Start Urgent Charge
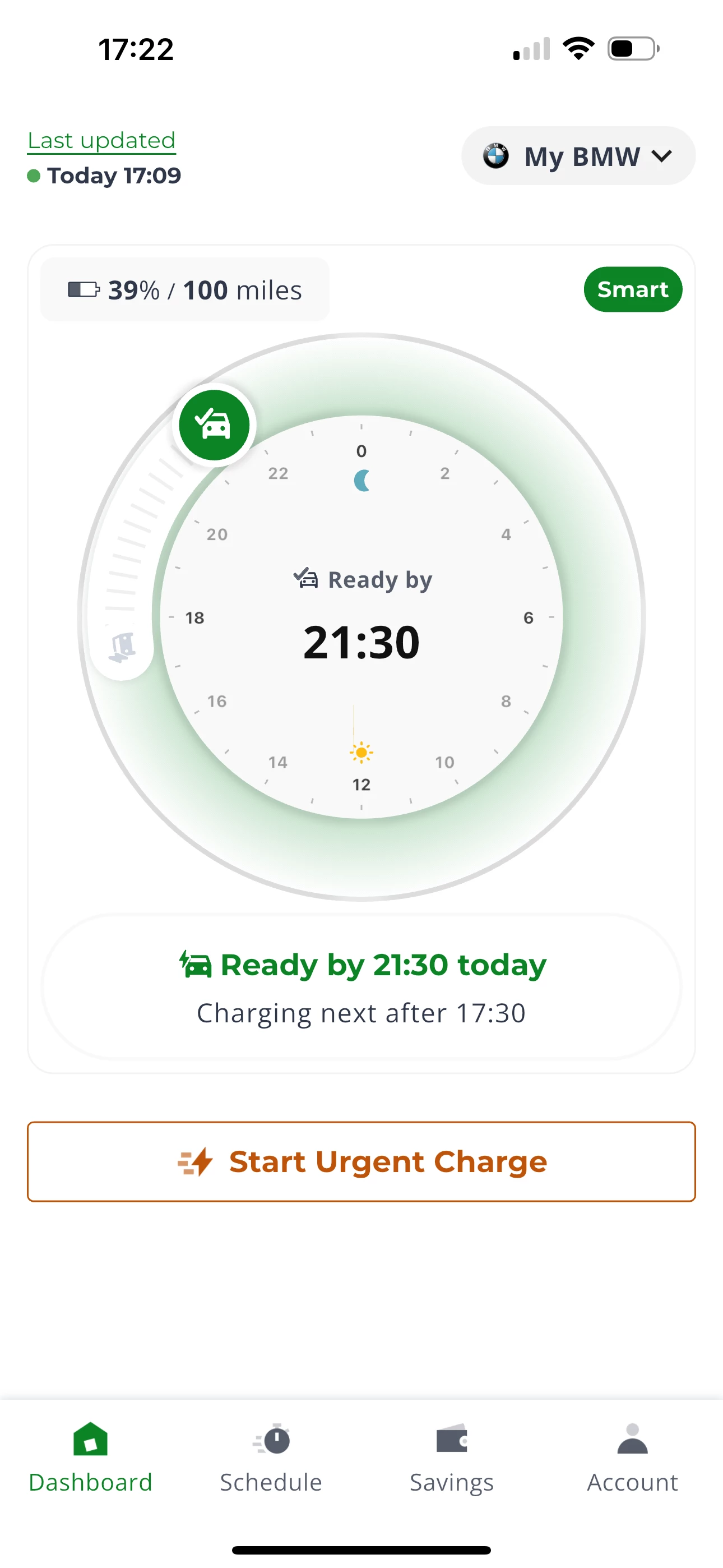Image resolution: width=723 pixels, height=1568 pixels. (361, 1161)
